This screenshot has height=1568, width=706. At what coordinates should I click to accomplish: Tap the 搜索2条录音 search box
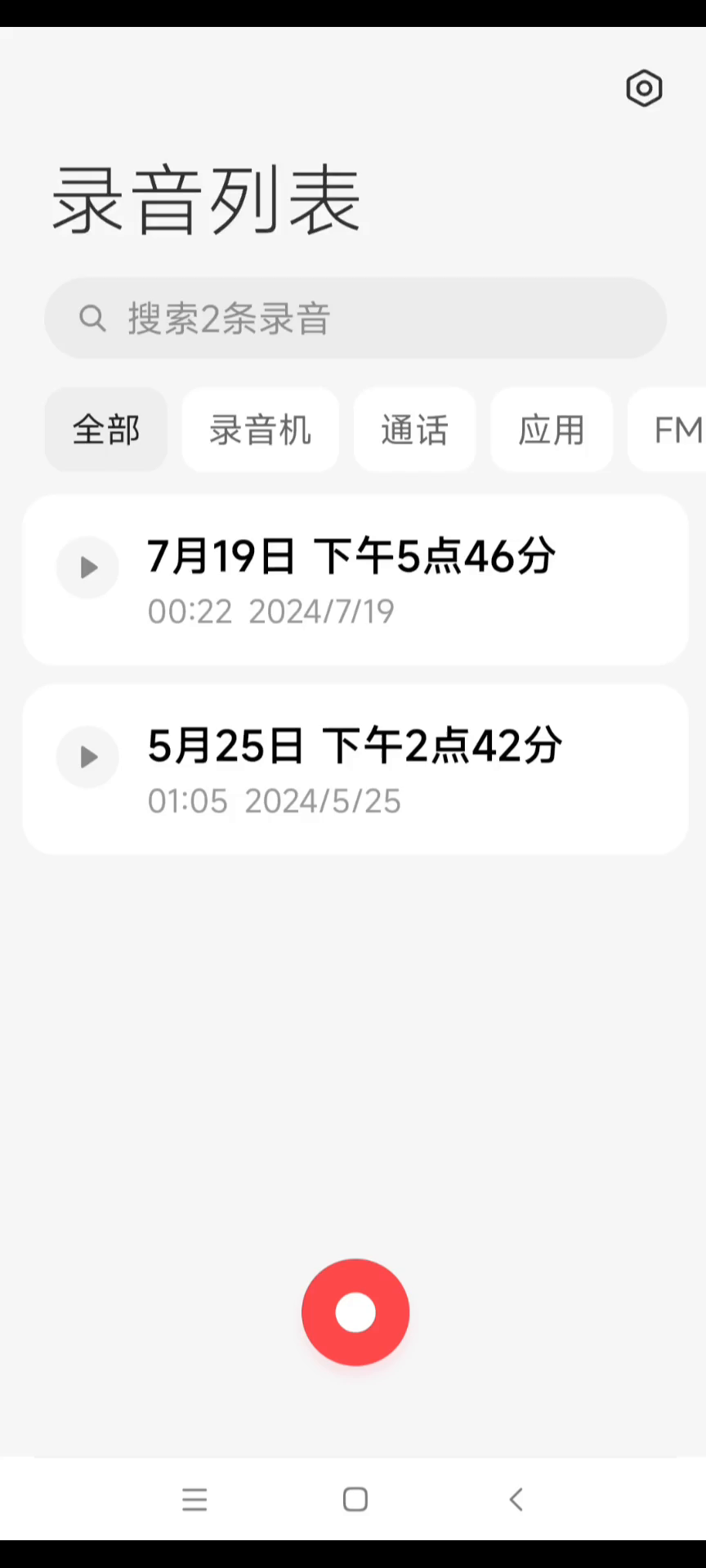(355, 318)
